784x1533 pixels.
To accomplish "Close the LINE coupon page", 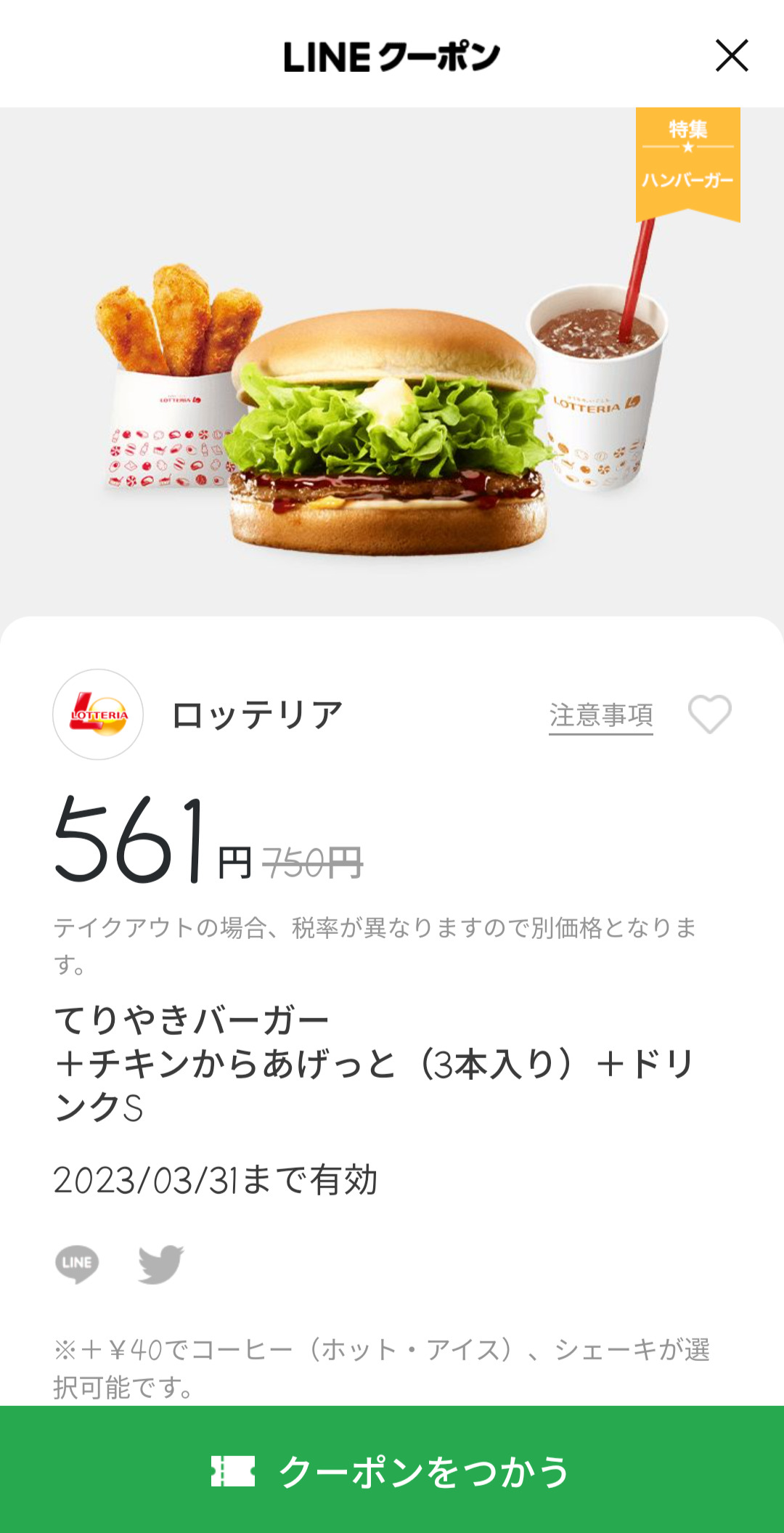I will [731, 56].
